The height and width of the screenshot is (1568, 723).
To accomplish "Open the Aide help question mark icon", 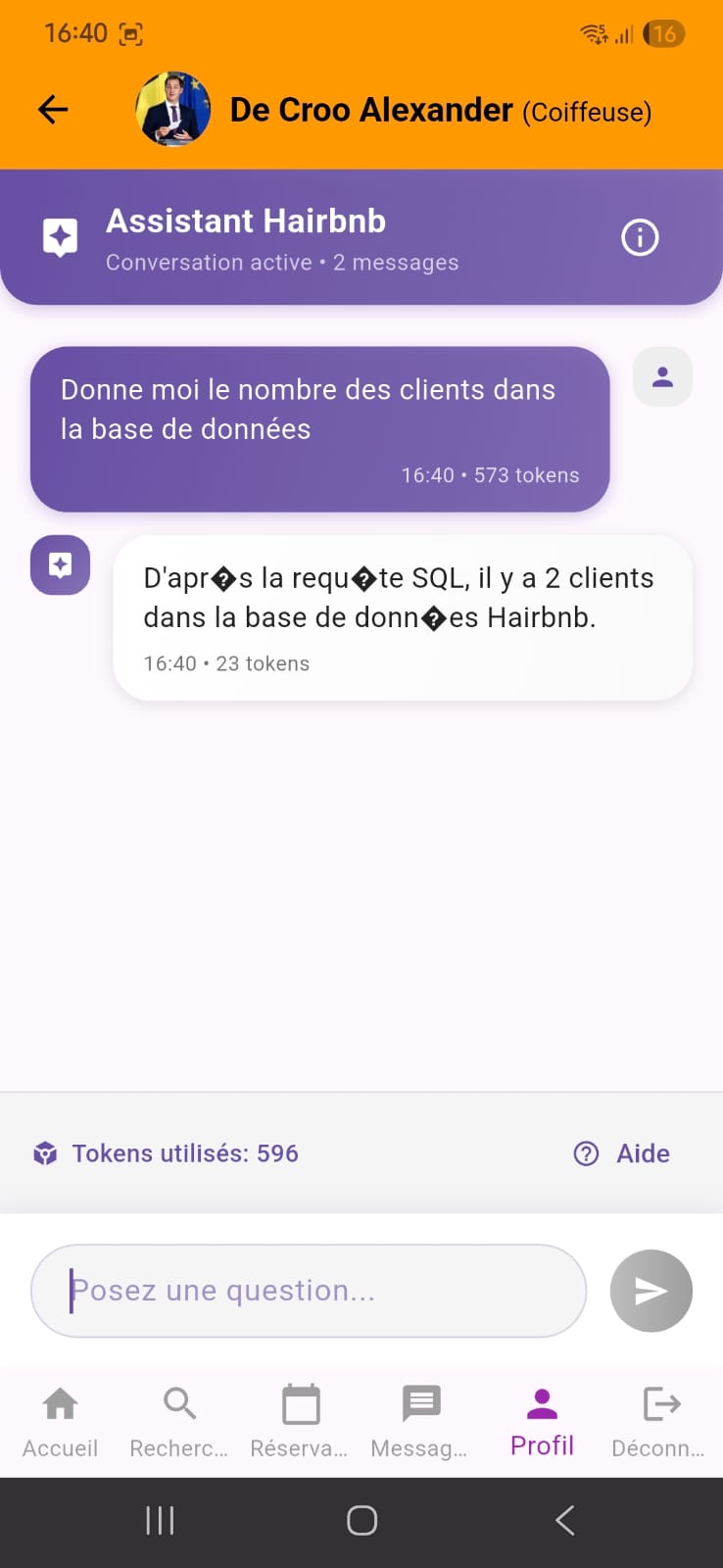I will (585, 1153).
